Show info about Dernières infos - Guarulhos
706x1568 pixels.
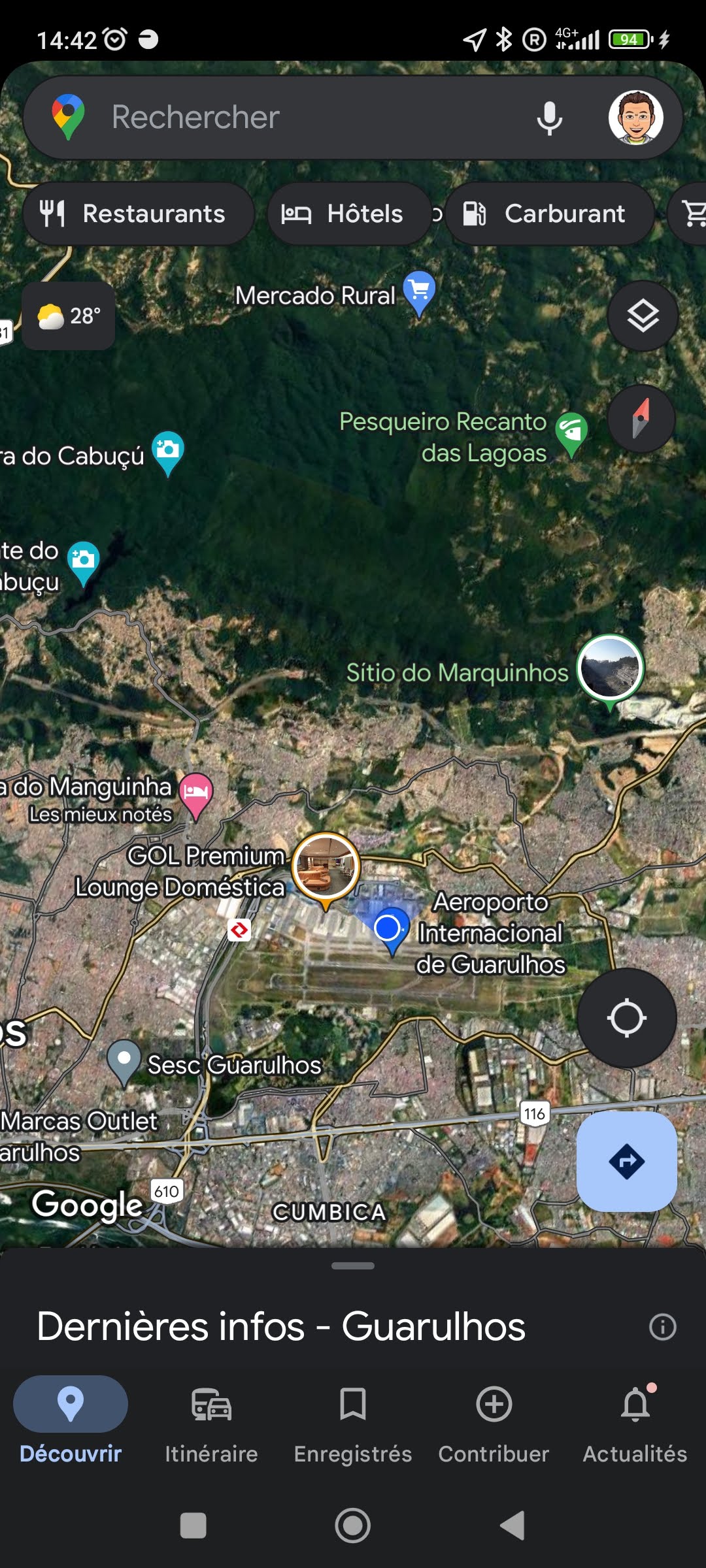(662, 1327)
